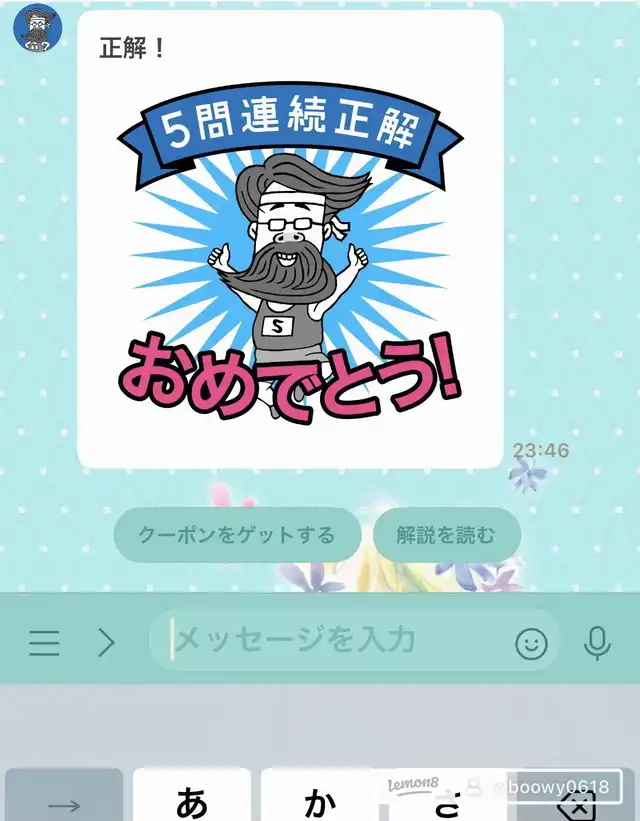This screenshot has width=640, height=821.
Task: Tap クーポンをゲットする quick reply button
Action: [237, 535]
